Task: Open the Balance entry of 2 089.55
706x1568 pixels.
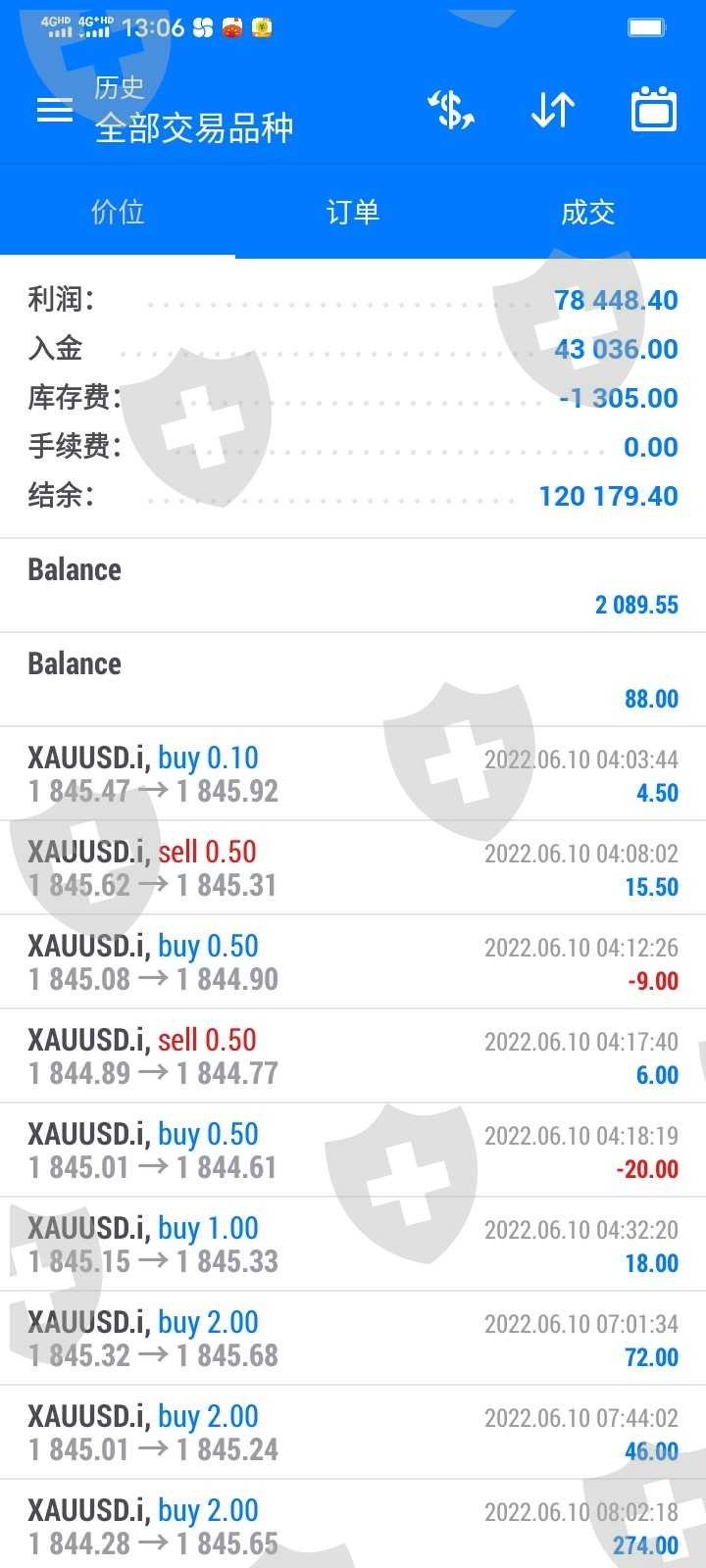Action: point(353,586)
